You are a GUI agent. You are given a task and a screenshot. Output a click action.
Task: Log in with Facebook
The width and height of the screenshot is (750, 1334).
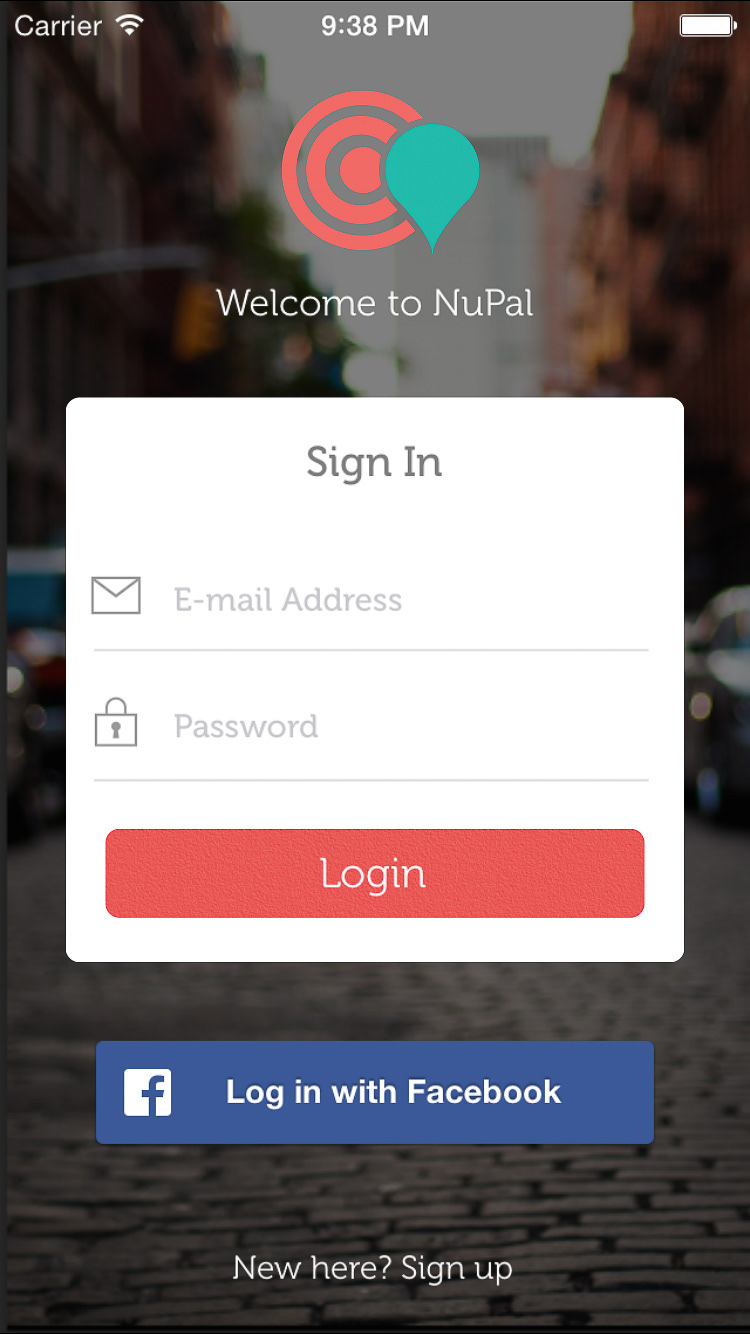374,1092
